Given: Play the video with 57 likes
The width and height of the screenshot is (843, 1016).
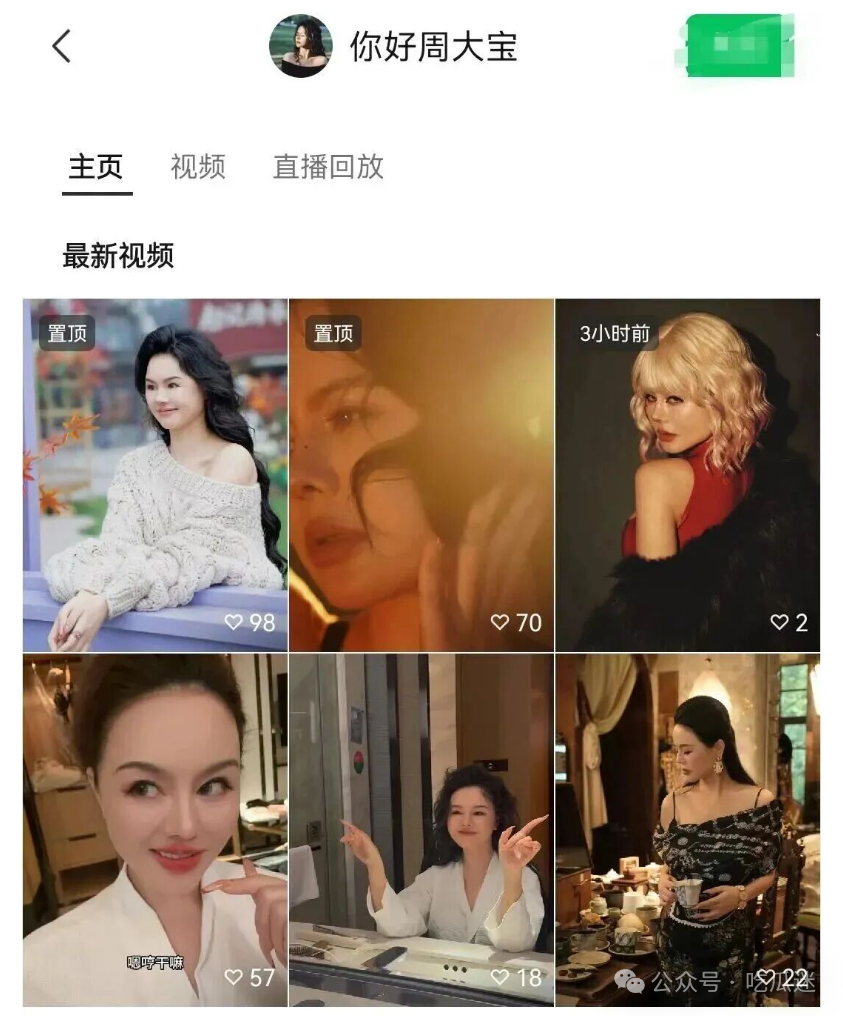Looking at the screenshot, I should coord(155,830).
